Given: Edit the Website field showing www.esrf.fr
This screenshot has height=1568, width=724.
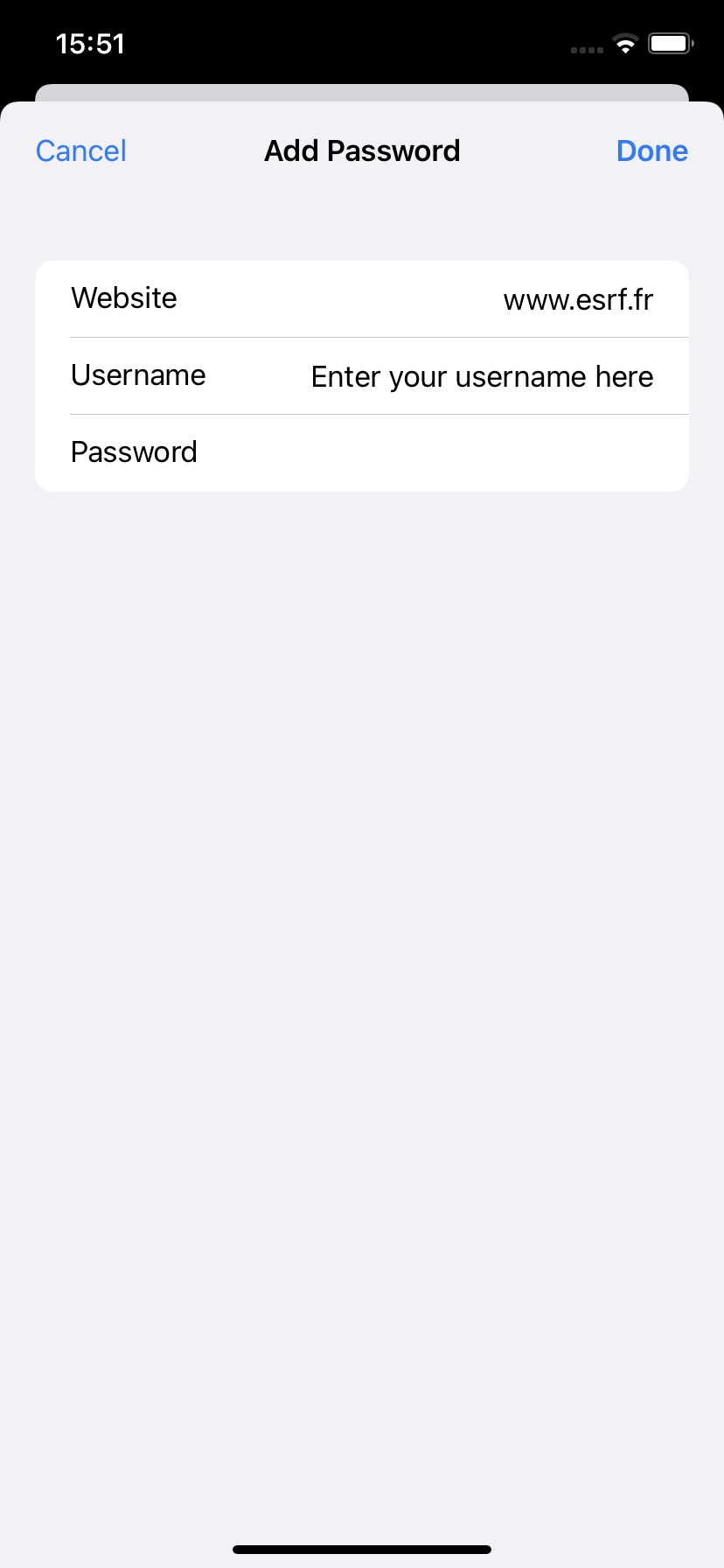Looking at the screenshot, I should tap(577, 300).
